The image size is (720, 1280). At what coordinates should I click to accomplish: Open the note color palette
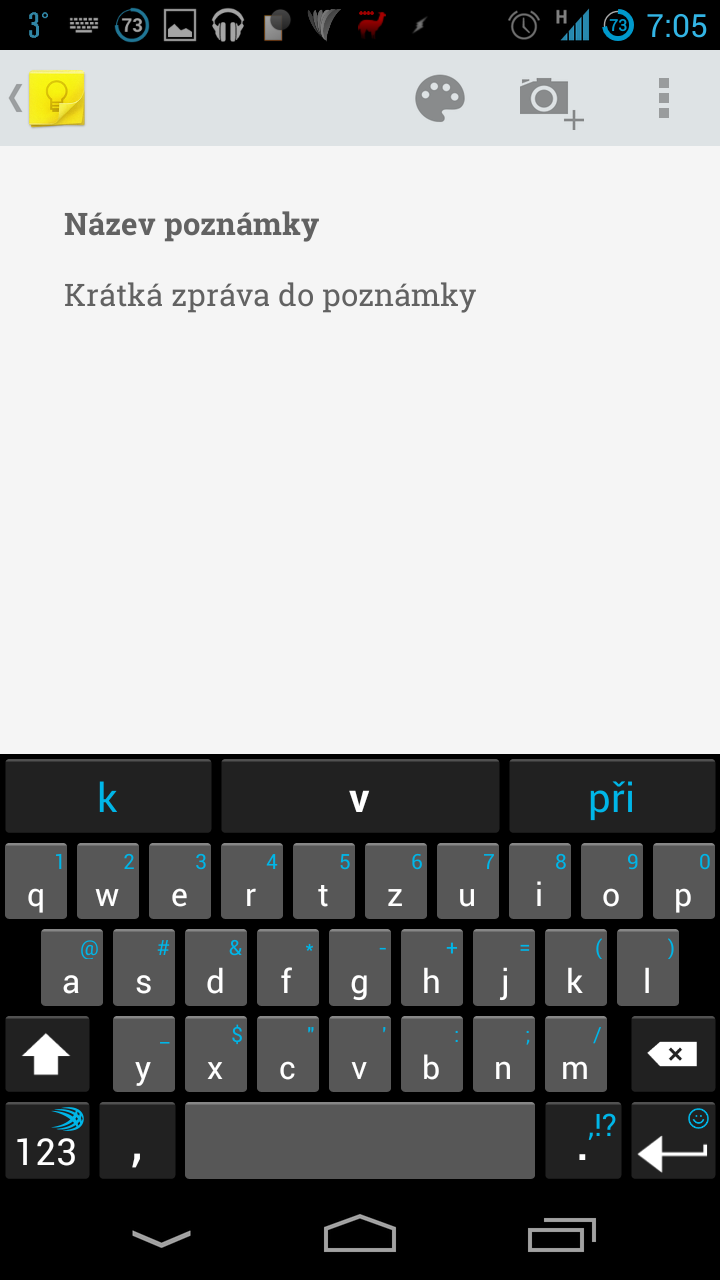coord(440,98)
